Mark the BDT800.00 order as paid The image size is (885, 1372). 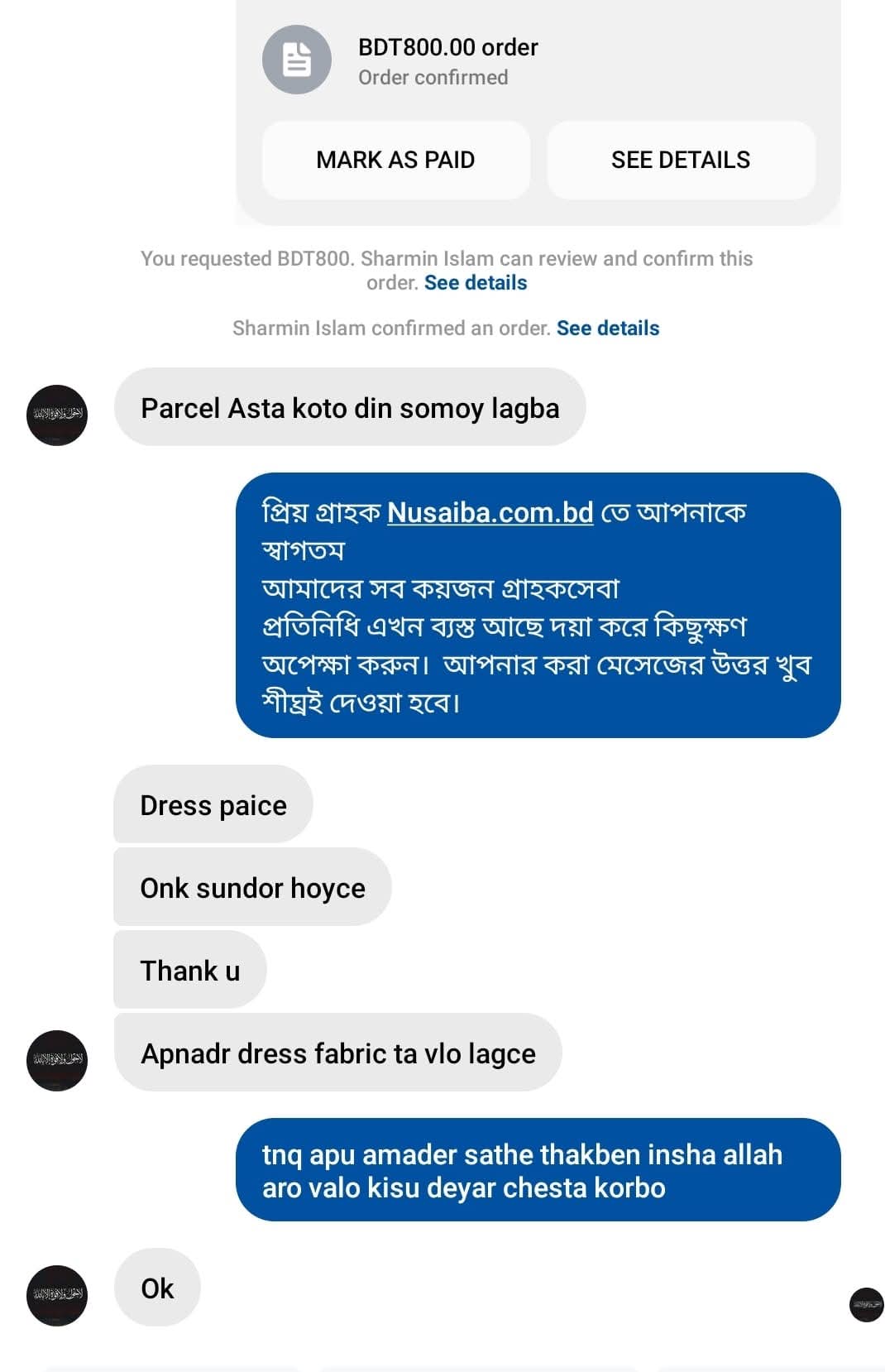pyautogui.click(x=395, y=160)
